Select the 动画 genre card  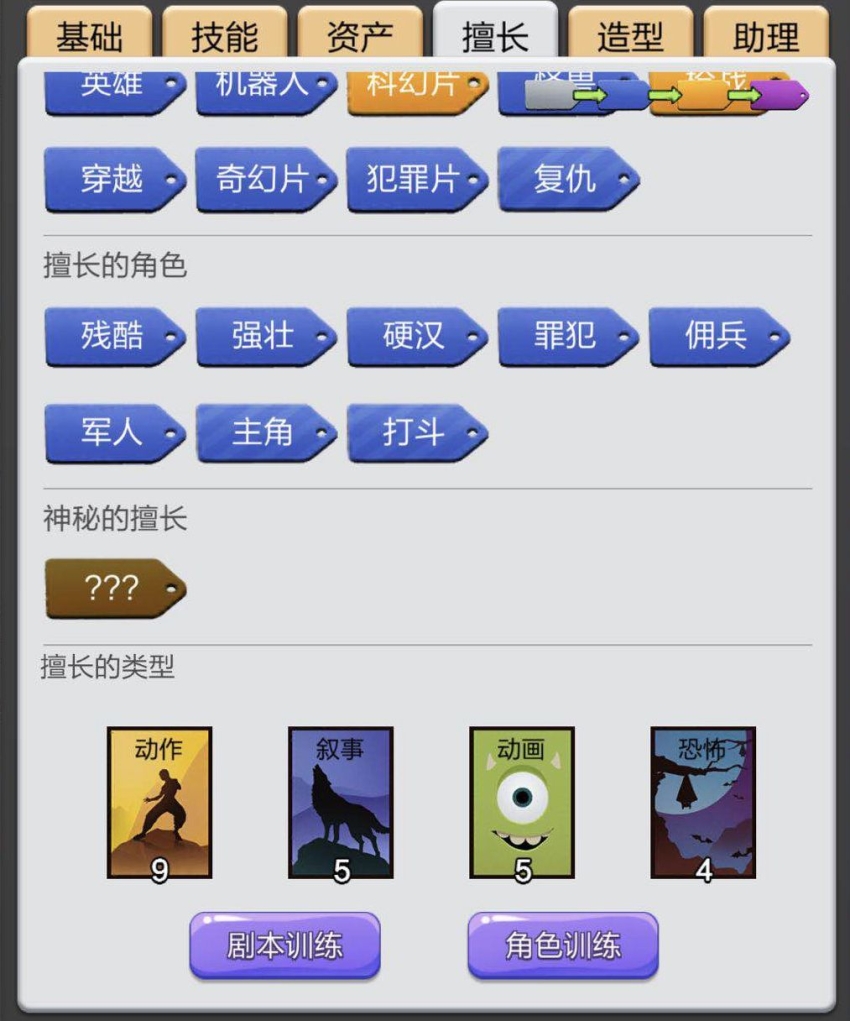pyautogui.click(x=522, y=803)
